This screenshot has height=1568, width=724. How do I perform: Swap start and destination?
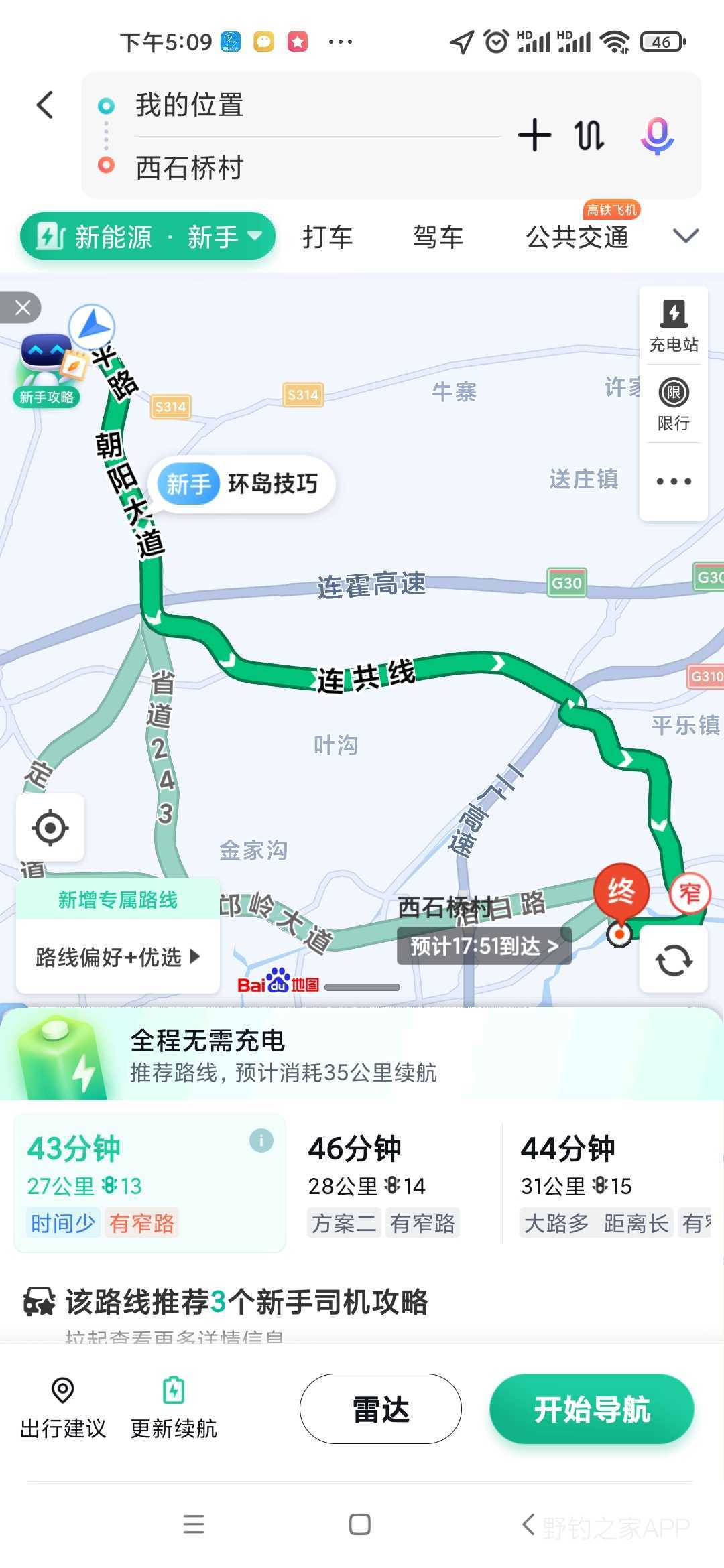coord(589,135)
